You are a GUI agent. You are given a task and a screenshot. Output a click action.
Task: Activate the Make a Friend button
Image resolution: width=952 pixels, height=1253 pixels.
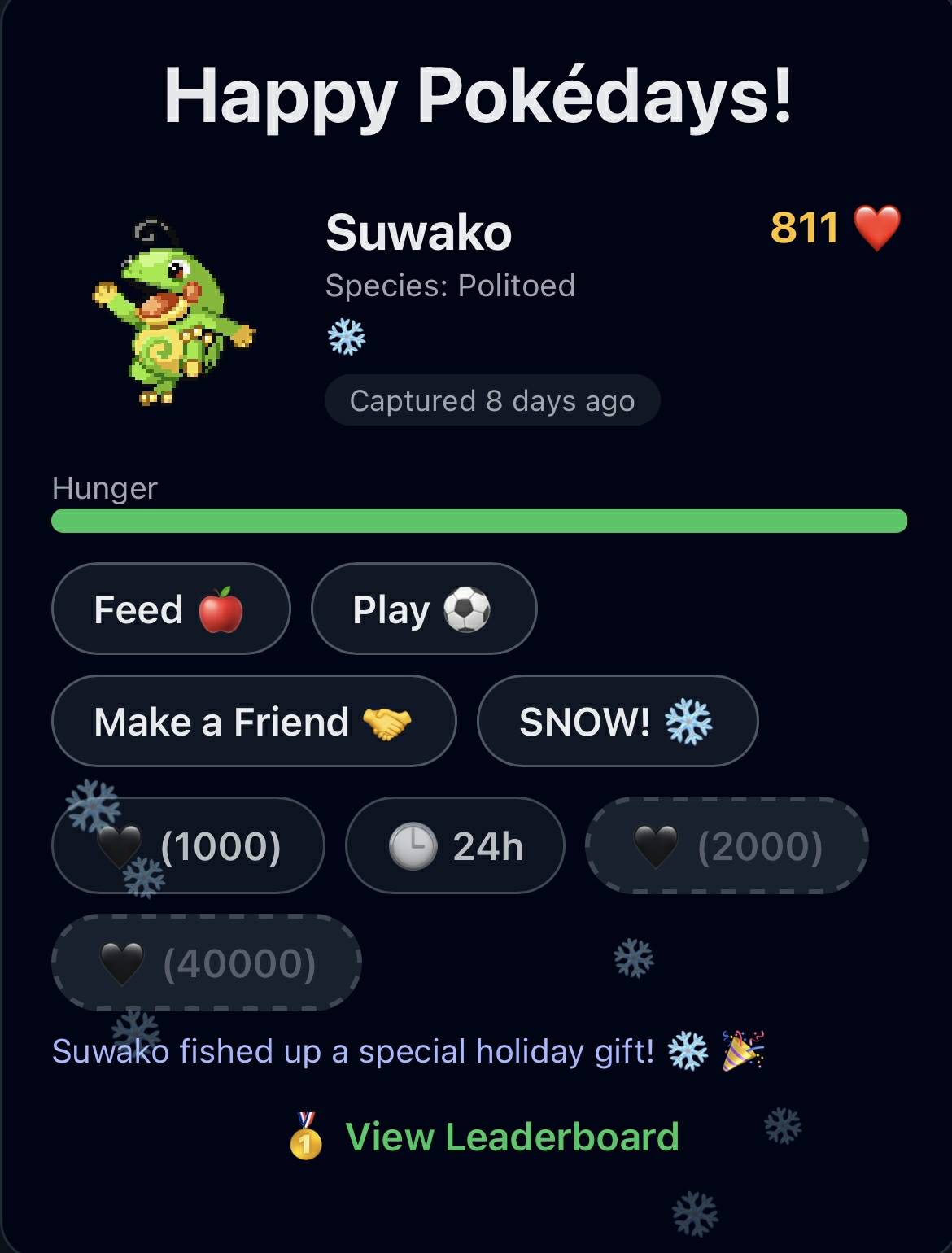tap(254, 721)
